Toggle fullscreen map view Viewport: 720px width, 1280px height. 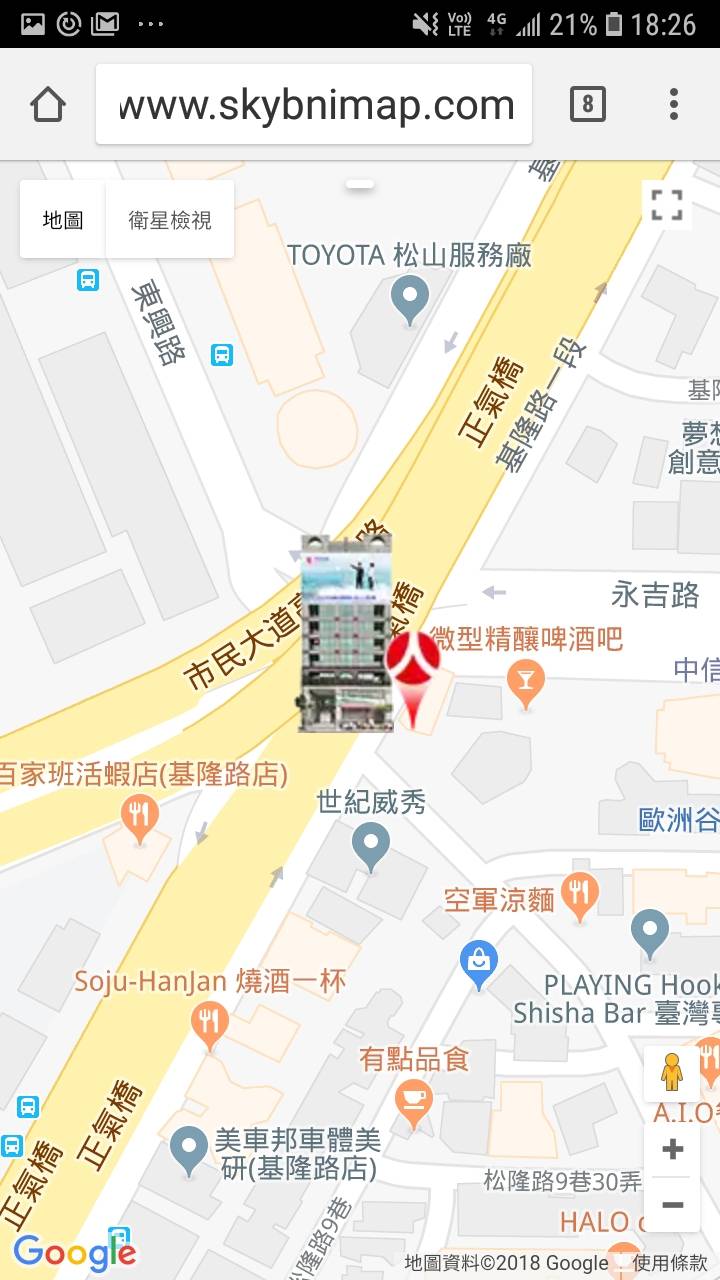tap(667, 205)
